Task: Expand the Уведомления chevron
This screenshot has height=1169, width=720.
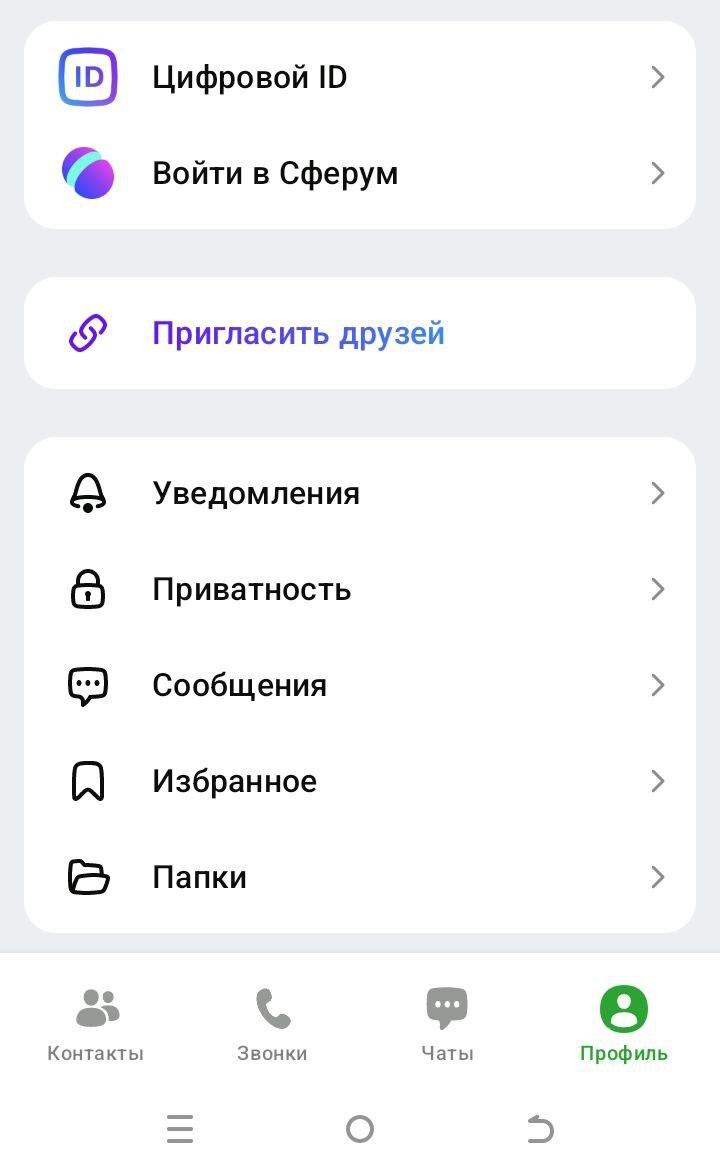Action: tap(657, 492)
